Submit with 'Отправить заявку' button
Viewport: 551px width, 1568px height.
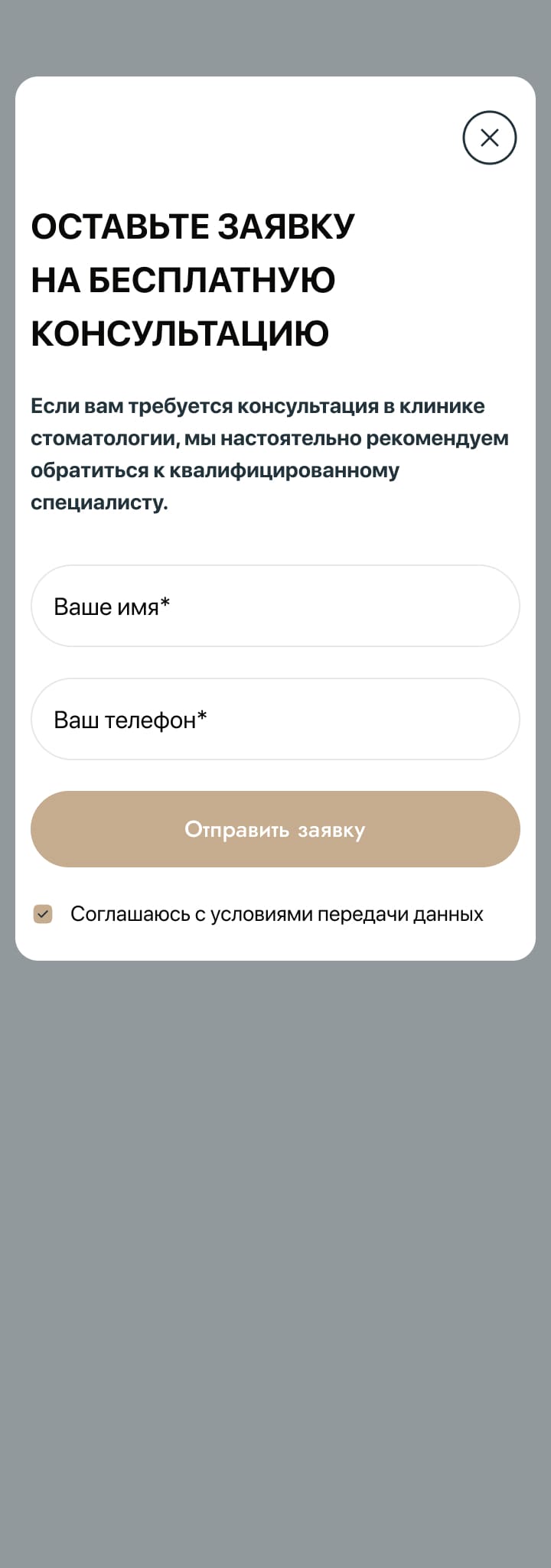tap(275, 829)
